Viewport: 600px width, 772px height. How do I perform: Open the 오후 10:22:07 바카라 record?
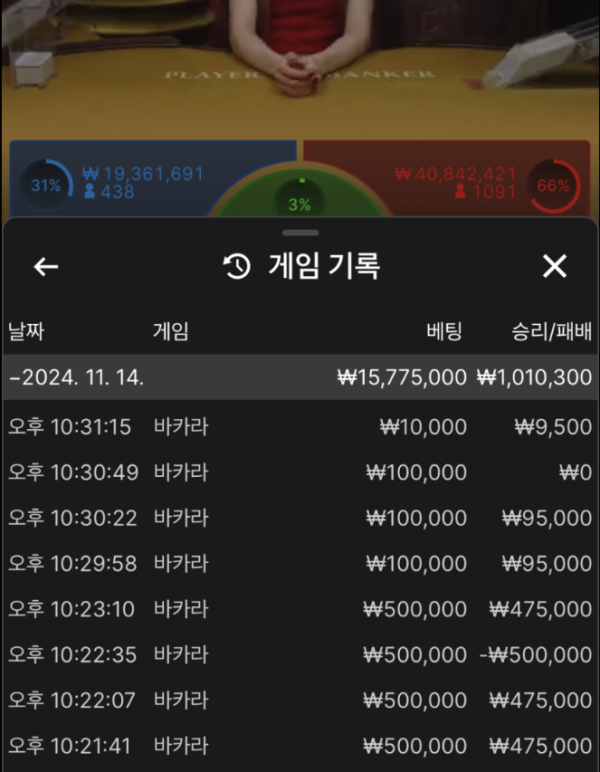tap(300, 701)
